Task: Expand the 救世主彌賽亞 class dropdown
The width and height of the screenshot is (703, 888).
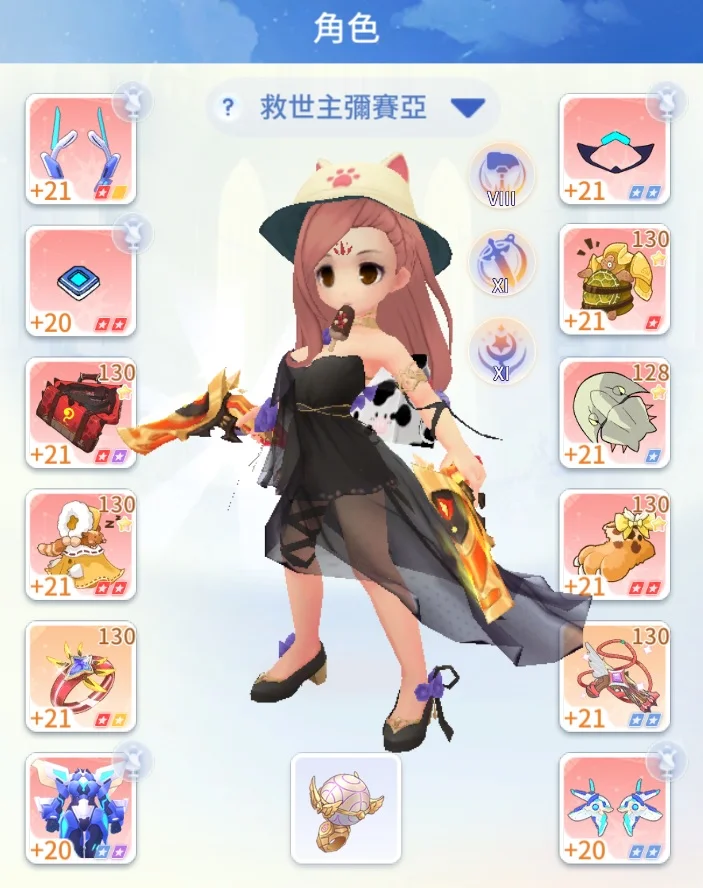Action: [x=467, y=108]
